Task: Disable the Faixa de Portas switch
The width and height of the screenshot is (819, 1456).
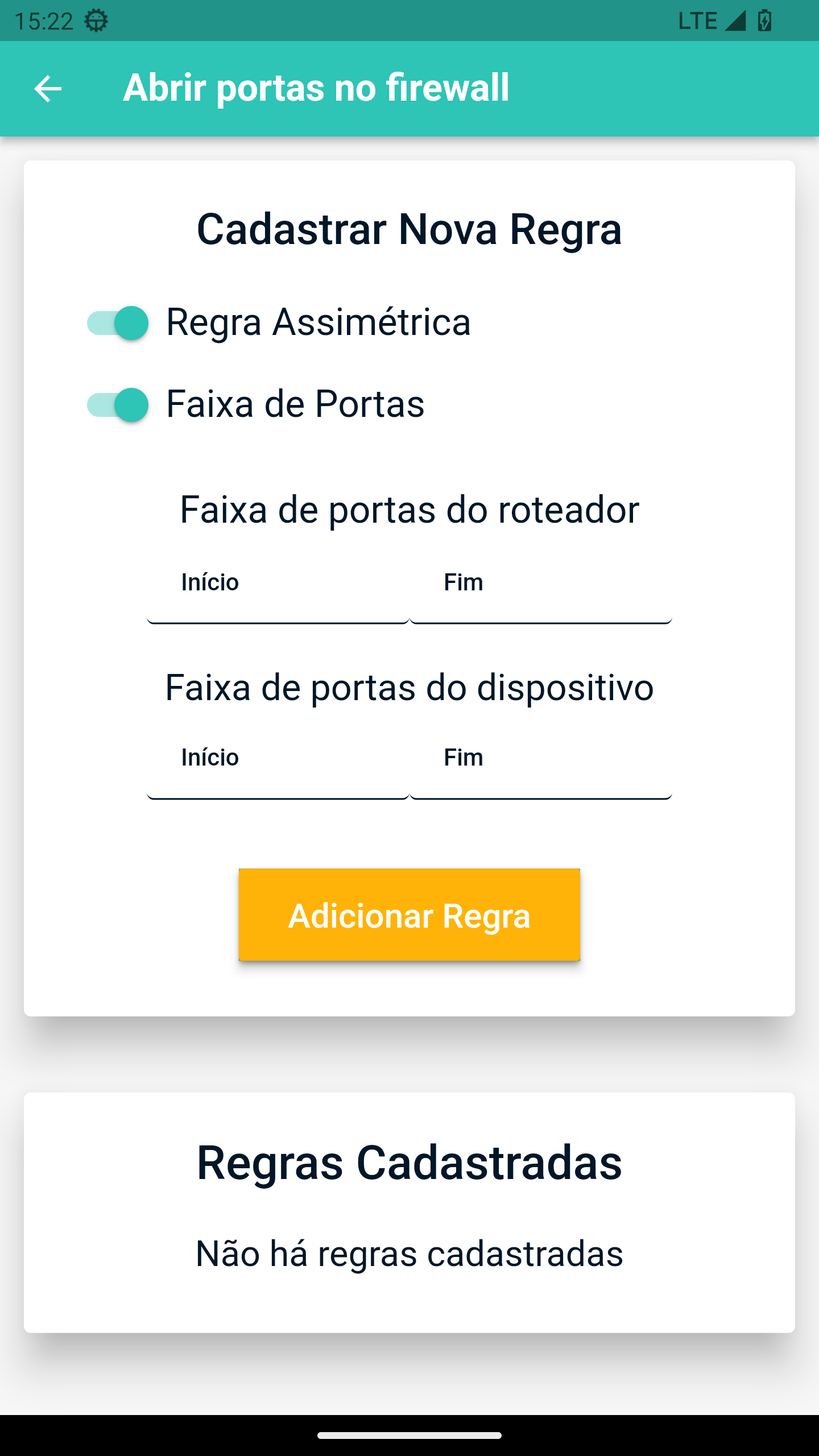Action: (x=118, y=405)
